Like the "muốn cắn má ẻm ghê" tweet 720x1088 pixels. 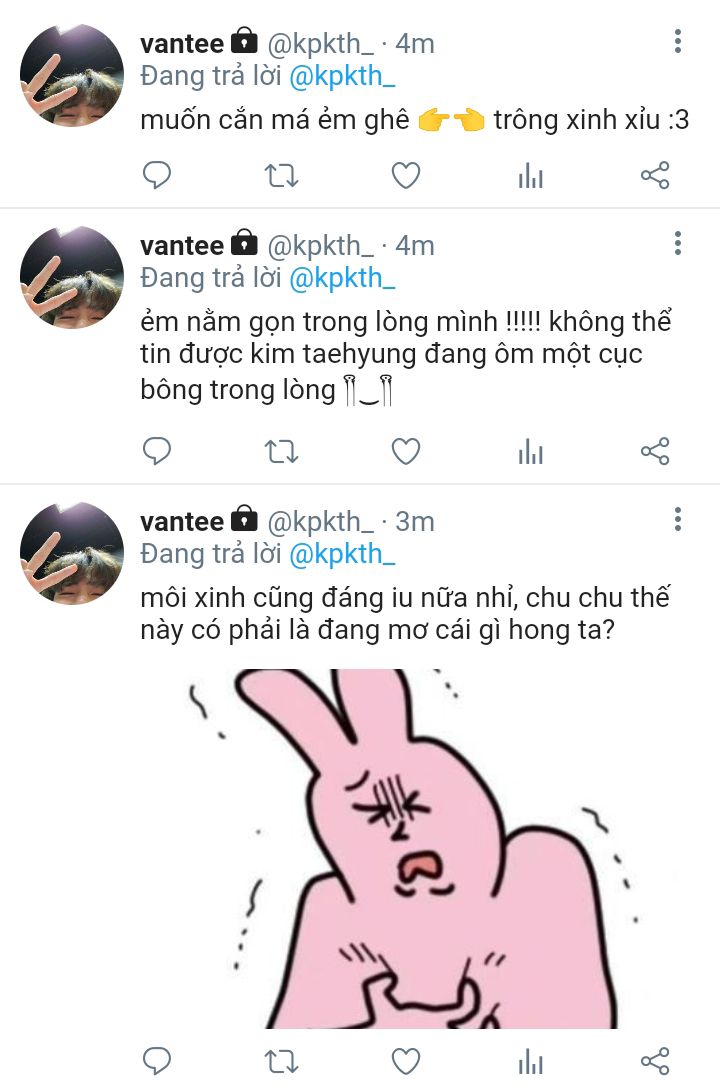(x=406, y=176)
